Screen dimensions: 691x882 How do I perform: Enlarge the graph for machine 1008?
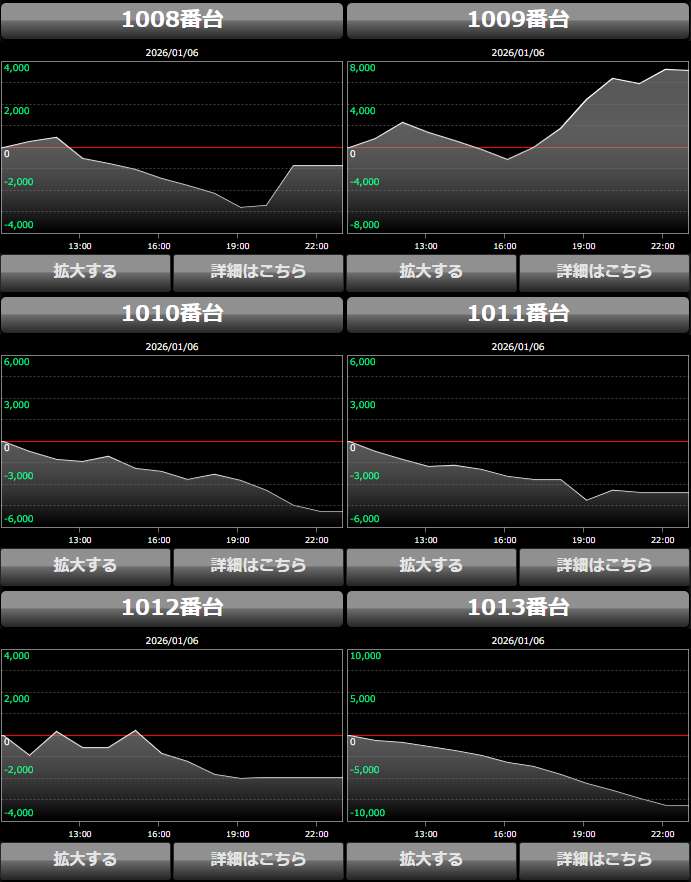(85, 271)
